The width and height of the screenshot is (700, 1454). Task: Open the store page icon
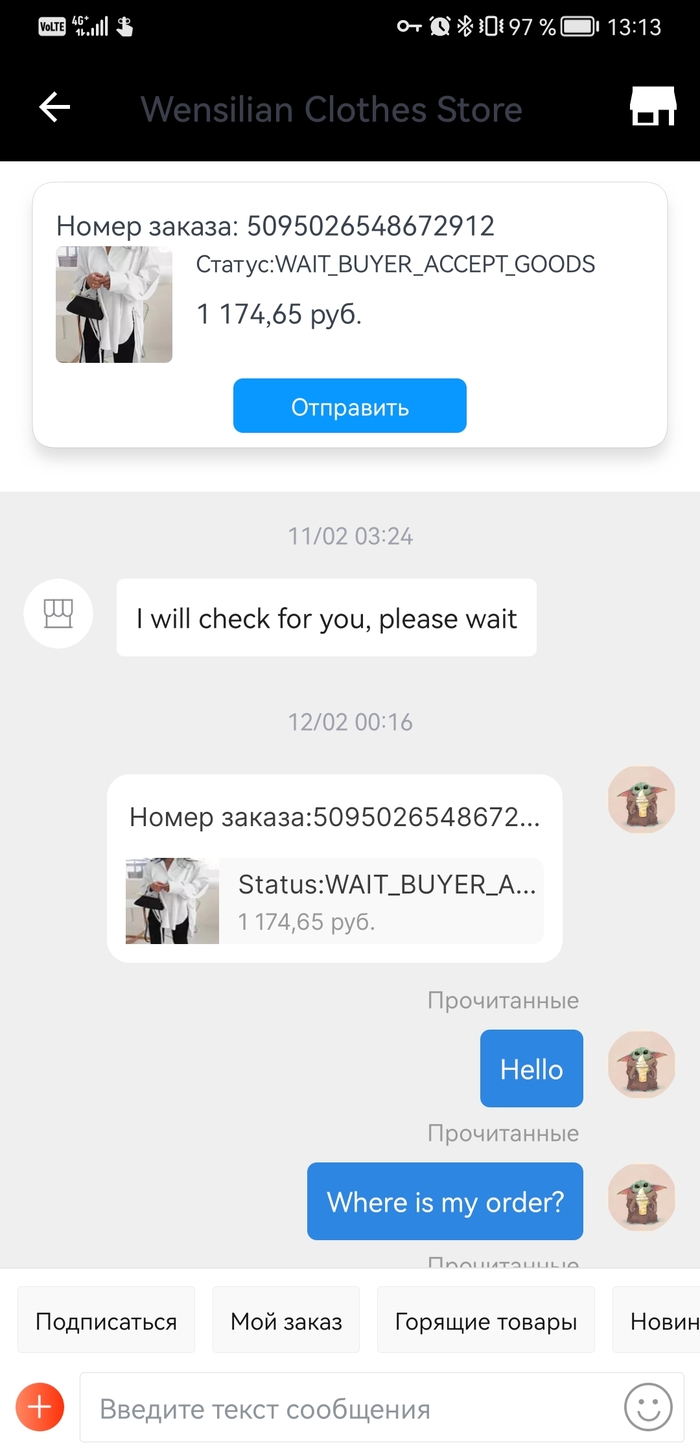click(652, 107)
